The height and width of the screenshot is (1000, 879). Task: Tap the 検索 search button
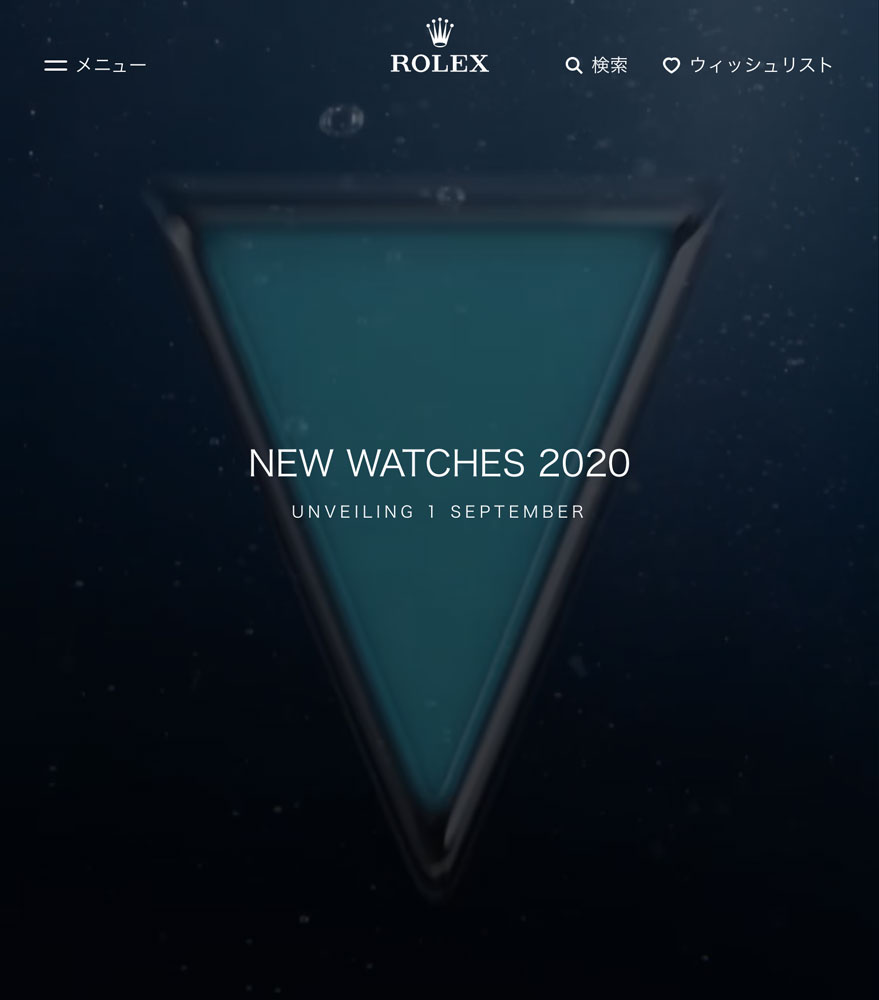pos(597,65)
